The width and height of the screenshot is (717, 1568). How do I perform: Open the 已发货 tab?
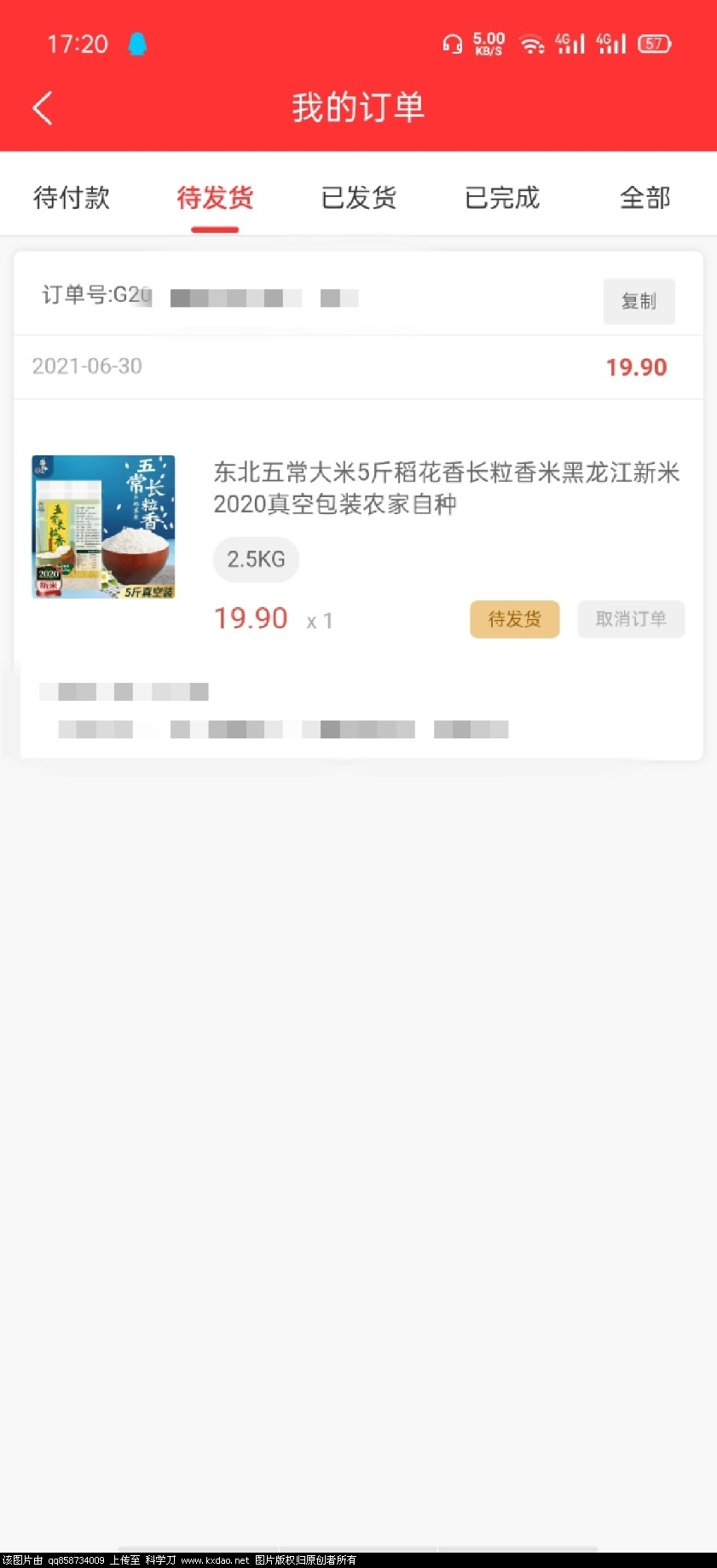358,198
